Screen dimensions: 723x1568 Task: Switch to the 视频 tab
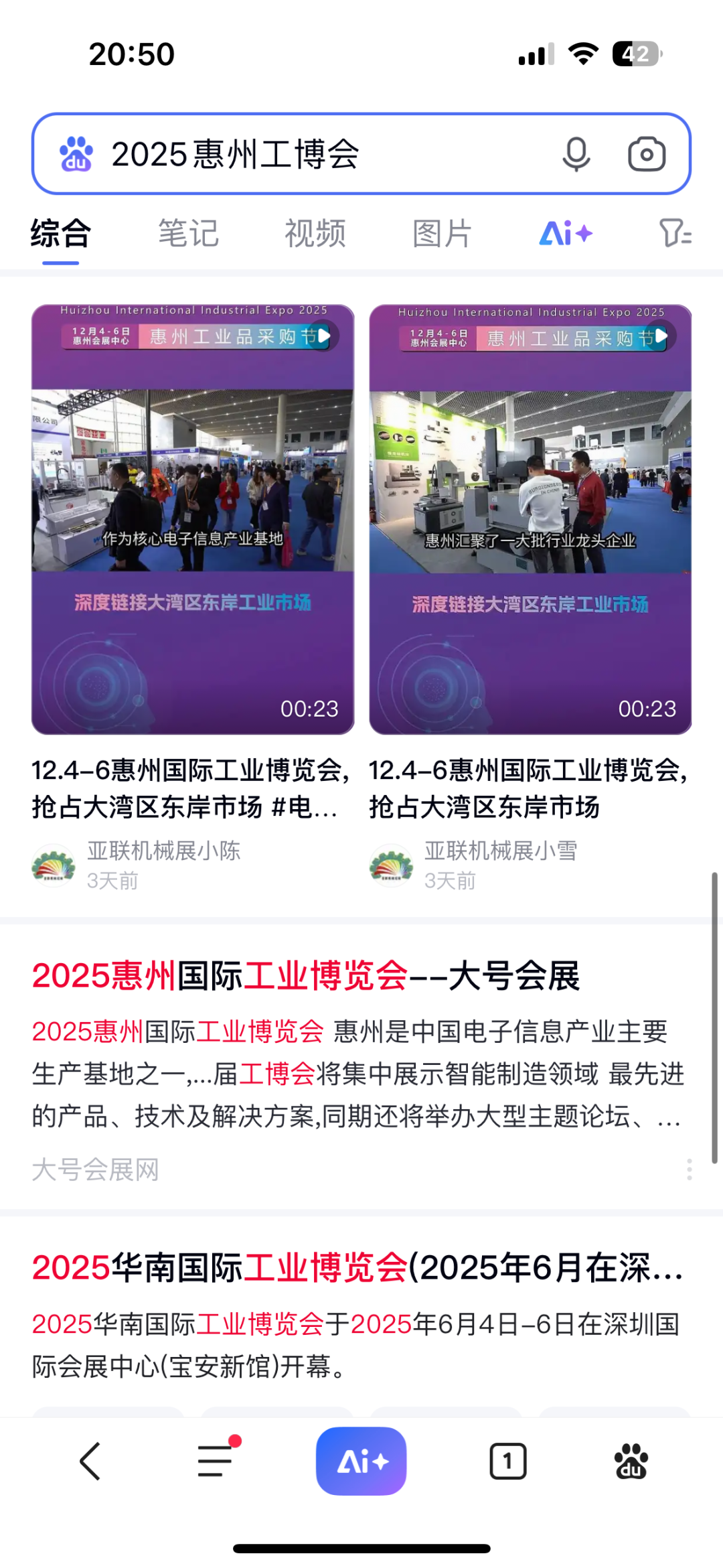[x=315, y=233]
